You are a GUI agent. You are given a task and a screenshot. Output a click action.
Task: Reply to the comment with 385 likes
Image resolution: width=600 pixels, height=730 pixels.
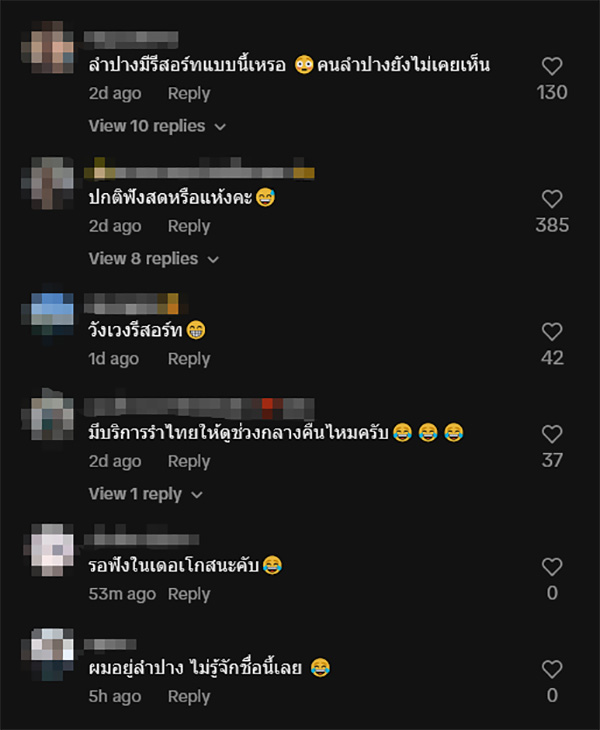(188, 226)
